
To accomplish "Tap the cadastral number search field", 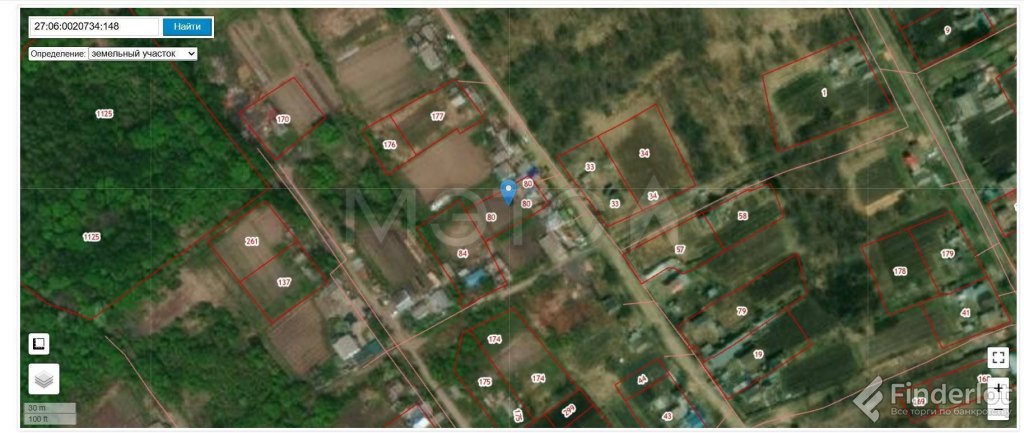I will [93, 28].
